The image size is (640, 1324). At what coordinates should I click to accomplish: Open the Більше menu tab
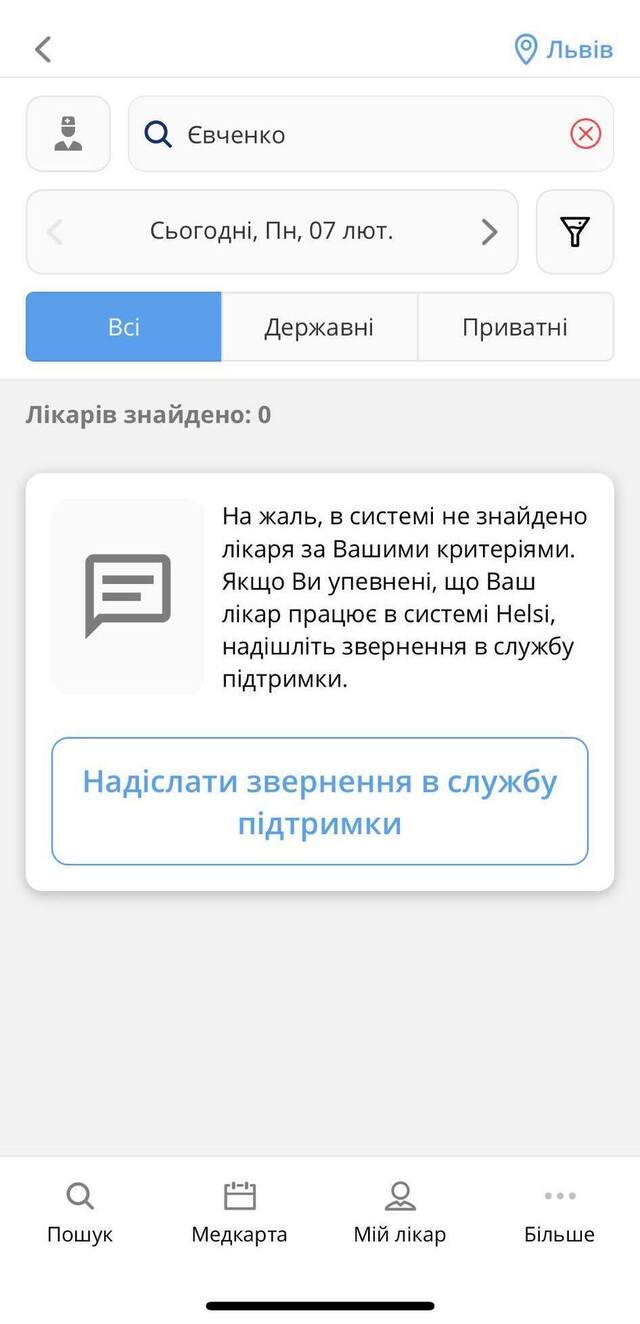point(559,1212)
